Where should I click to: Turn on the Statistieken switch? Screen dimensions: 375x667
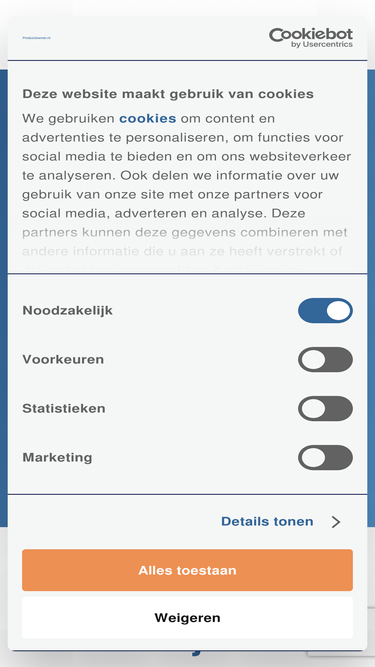pyautogui.click(x=325, y=408)
